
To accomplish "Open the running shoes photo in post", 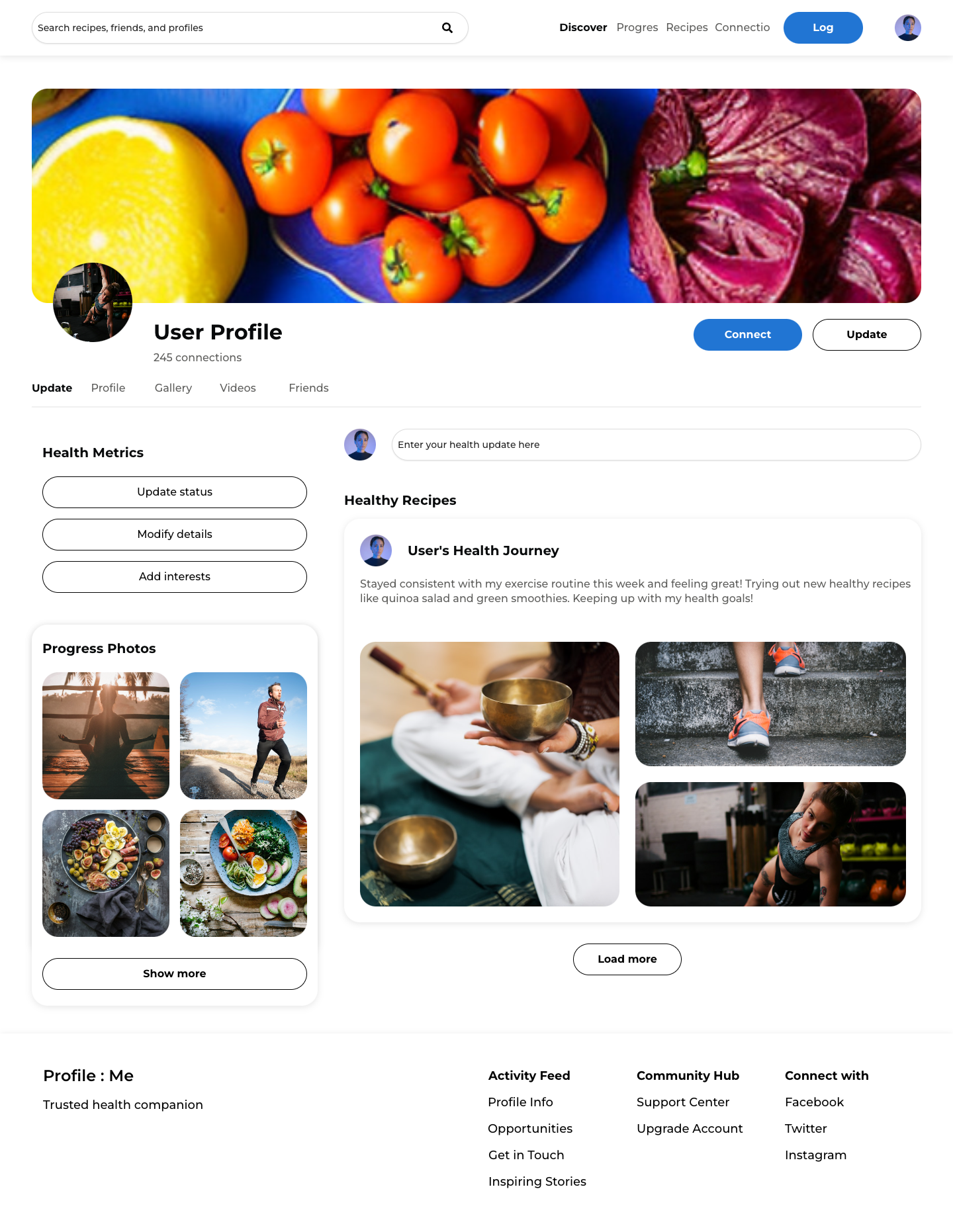I will point(770,704).
